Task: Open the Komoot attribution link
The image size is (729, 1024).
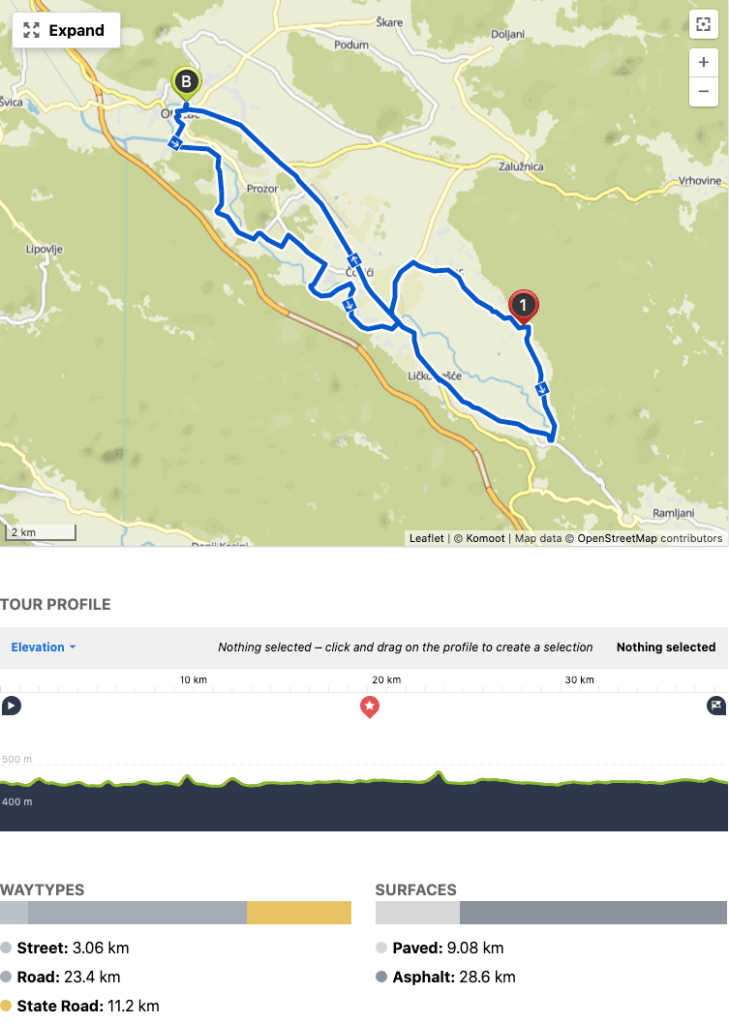Action: pyautogui.click(x=487, y=538)
